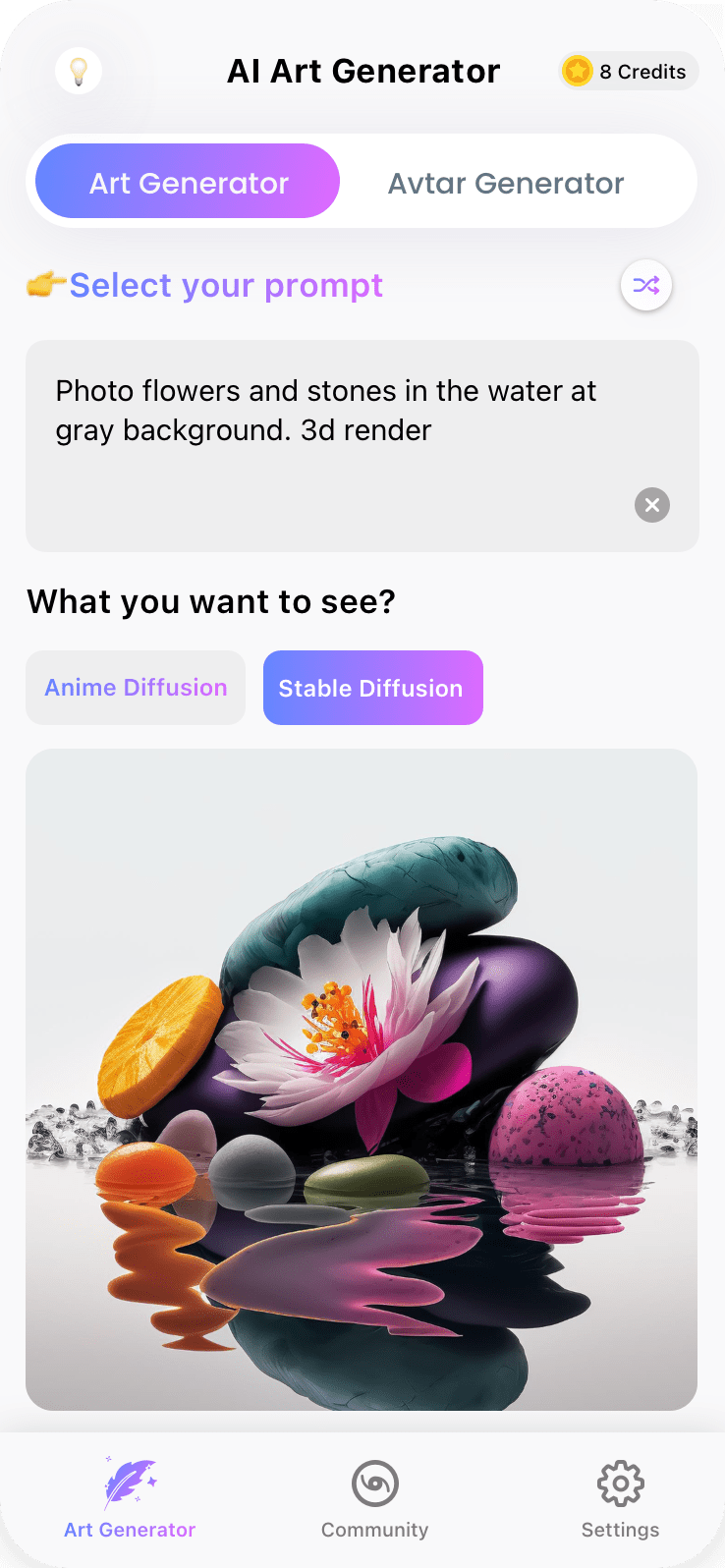Screen dimensions: 725x1568
Task: Switch to the Community tab
Action: [x=374, y=1497]
